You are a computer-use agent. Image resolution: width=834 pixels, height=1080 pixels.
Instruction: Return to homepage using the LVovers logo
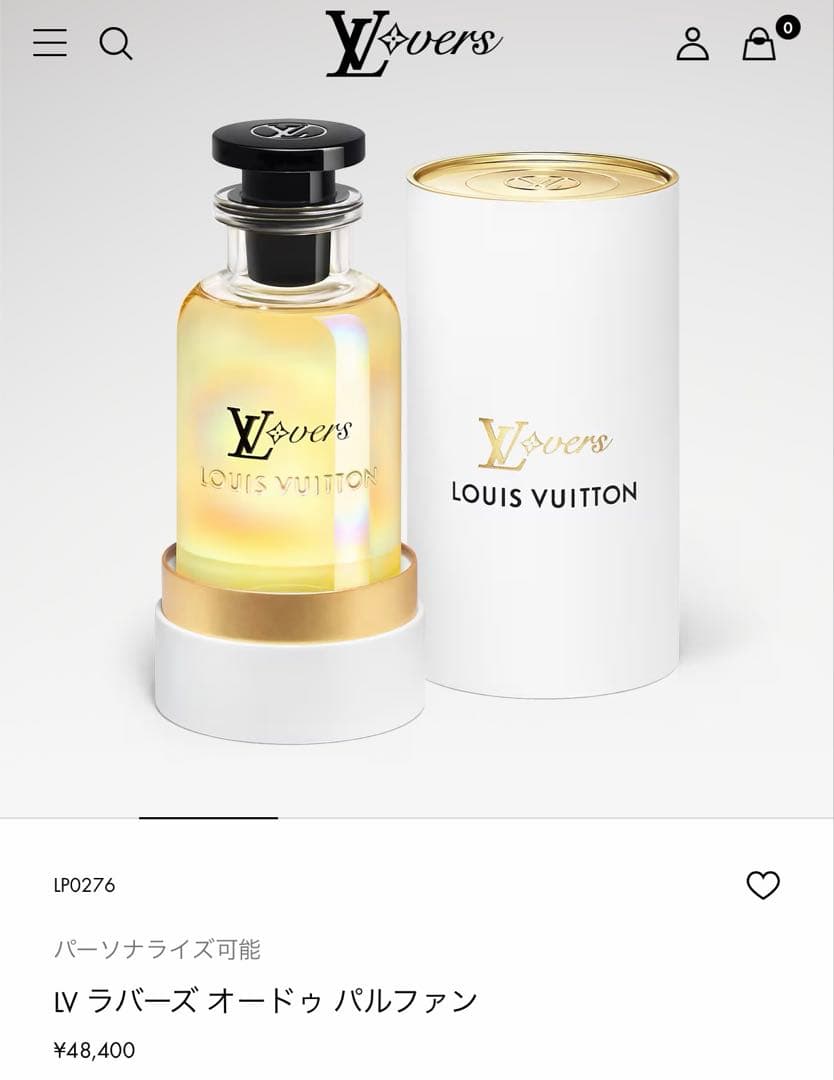(x=417, y=42)
